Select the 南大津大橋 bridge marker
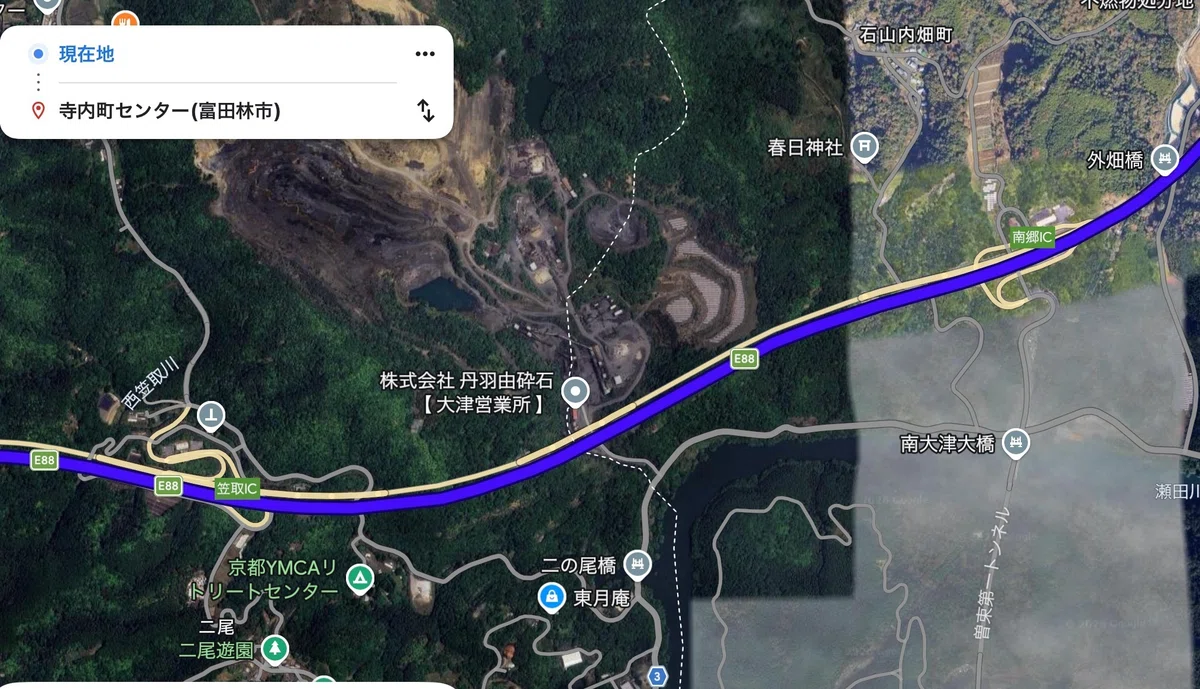Image resolution: width=1200 pixels, height=689 pixels. click(1016, 442)
